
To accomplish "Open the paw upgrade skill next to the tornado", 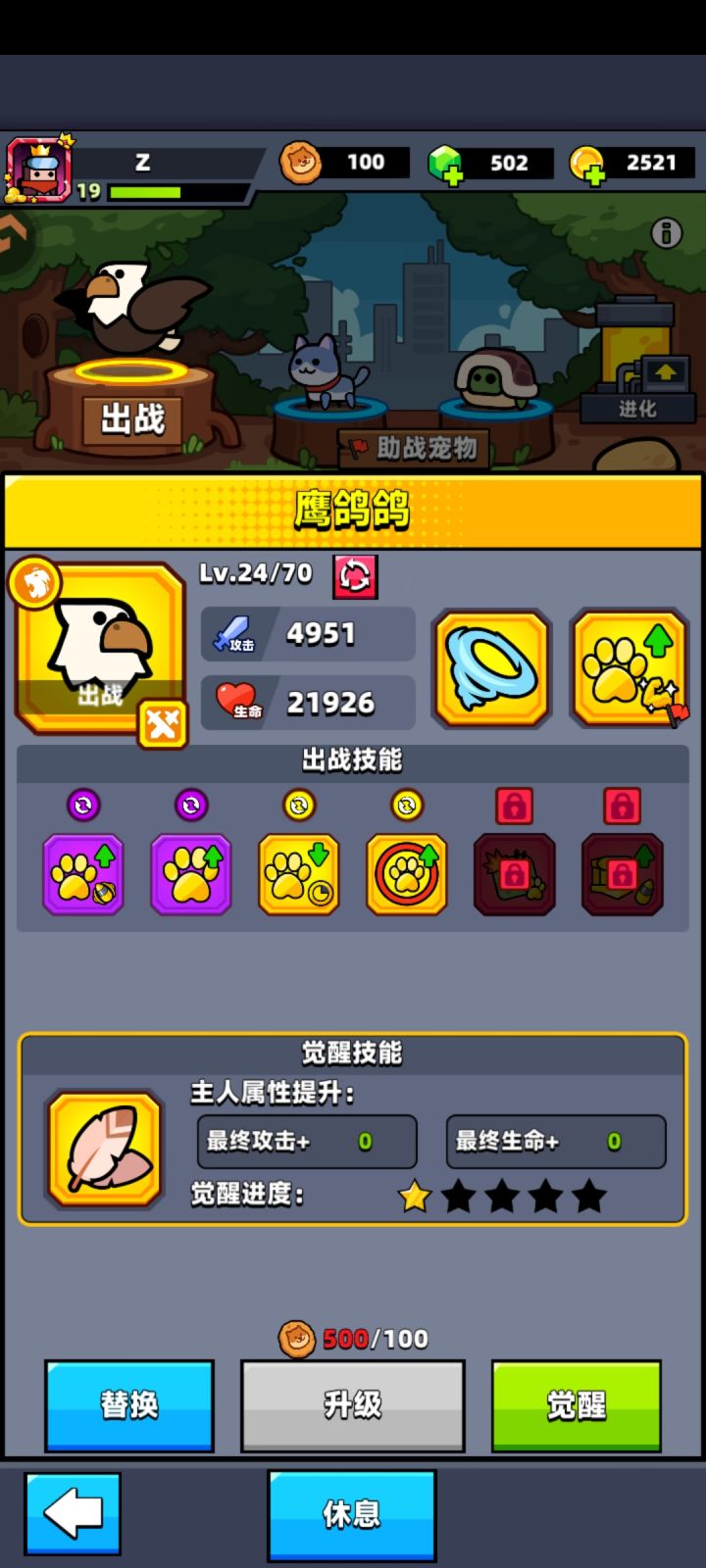I will 629,669.
